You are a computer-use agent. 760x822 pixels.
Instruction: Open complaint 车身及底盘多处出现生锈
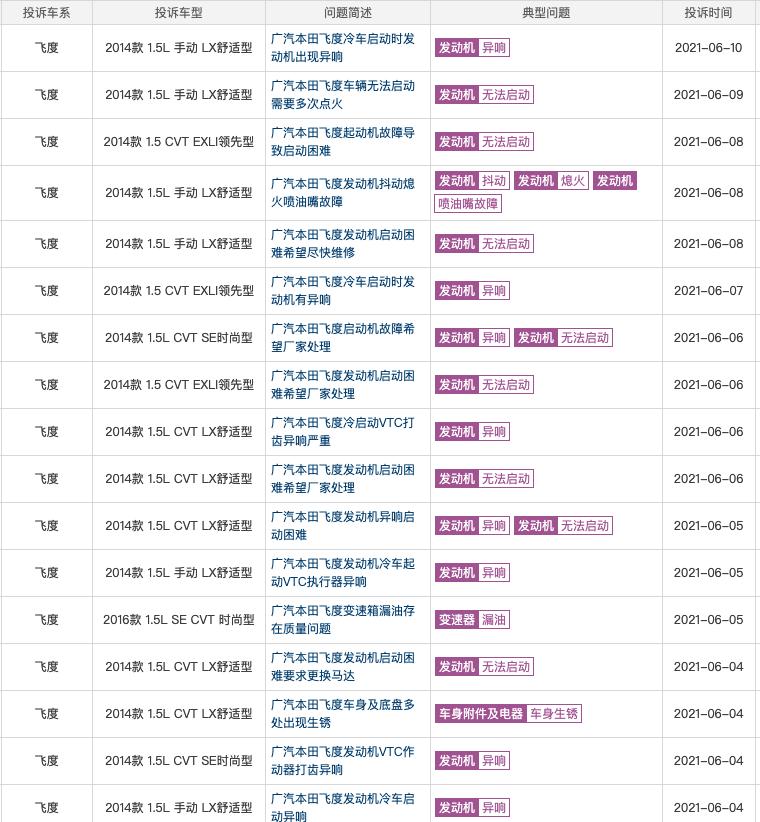coord(342,714)
